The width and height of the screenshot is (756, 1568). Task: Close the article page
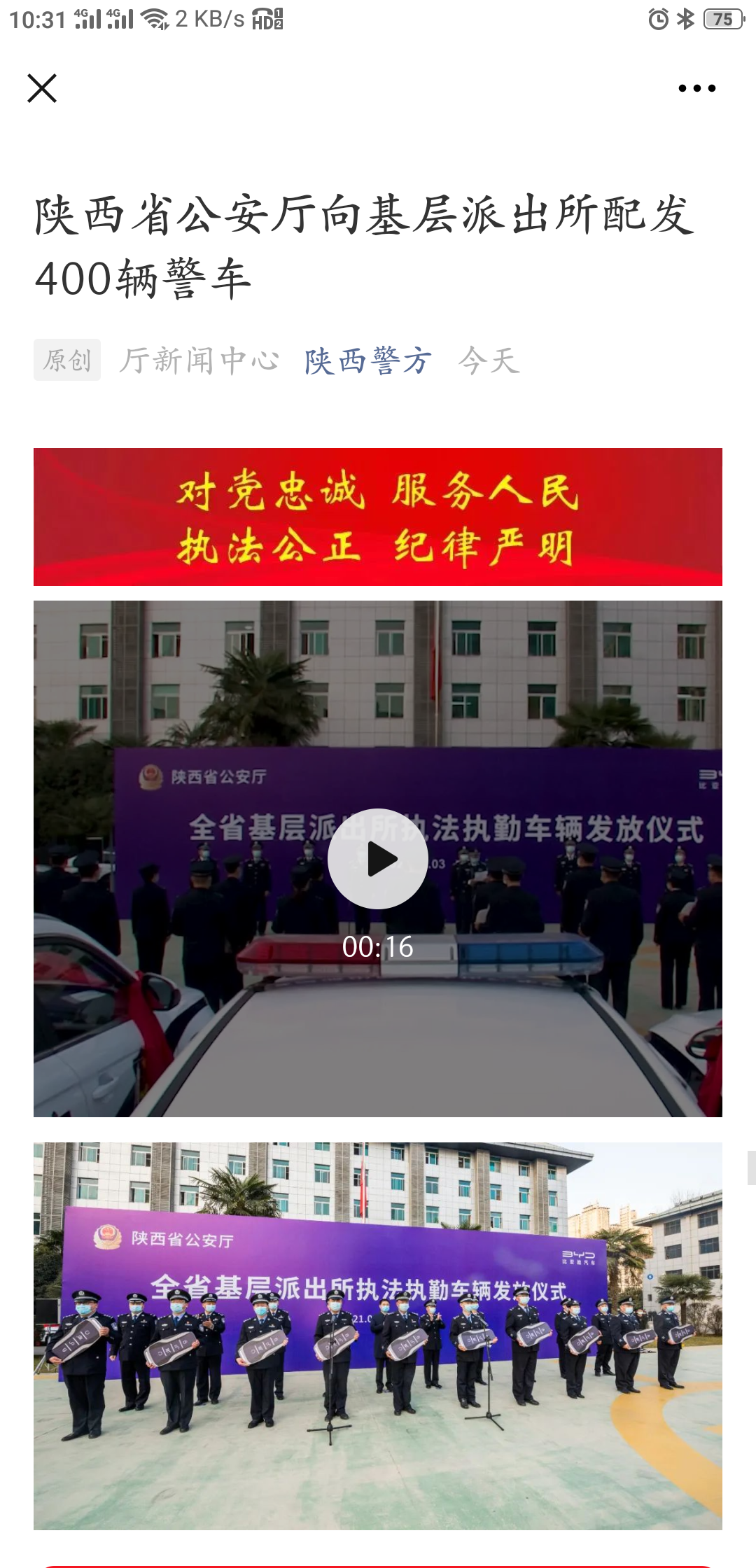click(42, 89)
